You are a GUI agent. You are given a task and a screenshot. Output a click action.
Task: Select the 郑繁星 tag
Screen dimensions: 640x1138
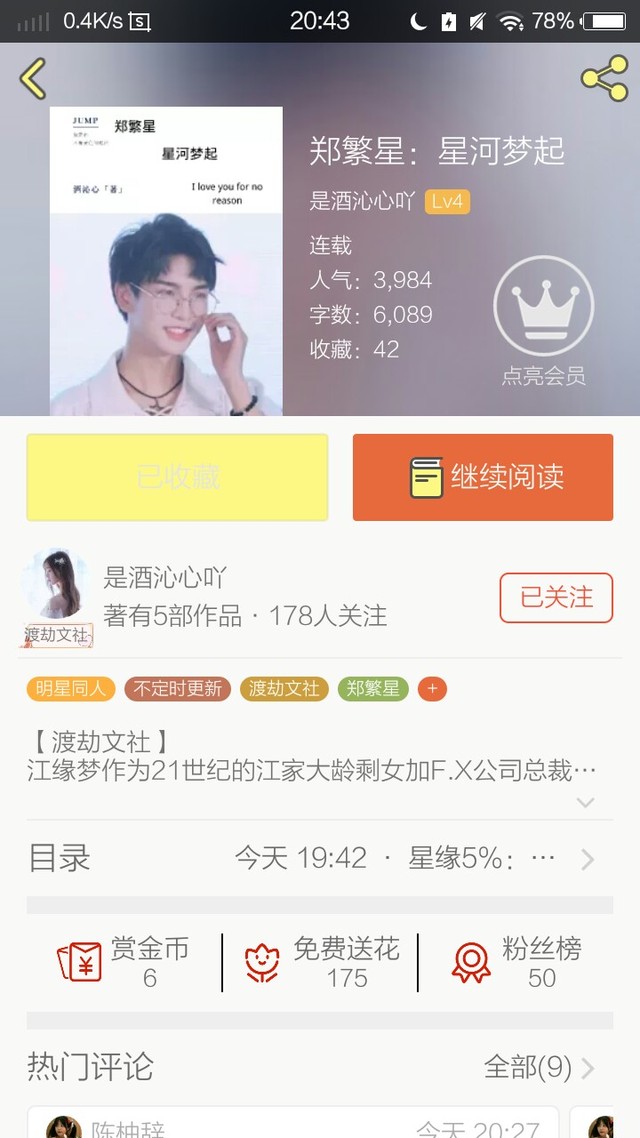[x=372, y=688]
